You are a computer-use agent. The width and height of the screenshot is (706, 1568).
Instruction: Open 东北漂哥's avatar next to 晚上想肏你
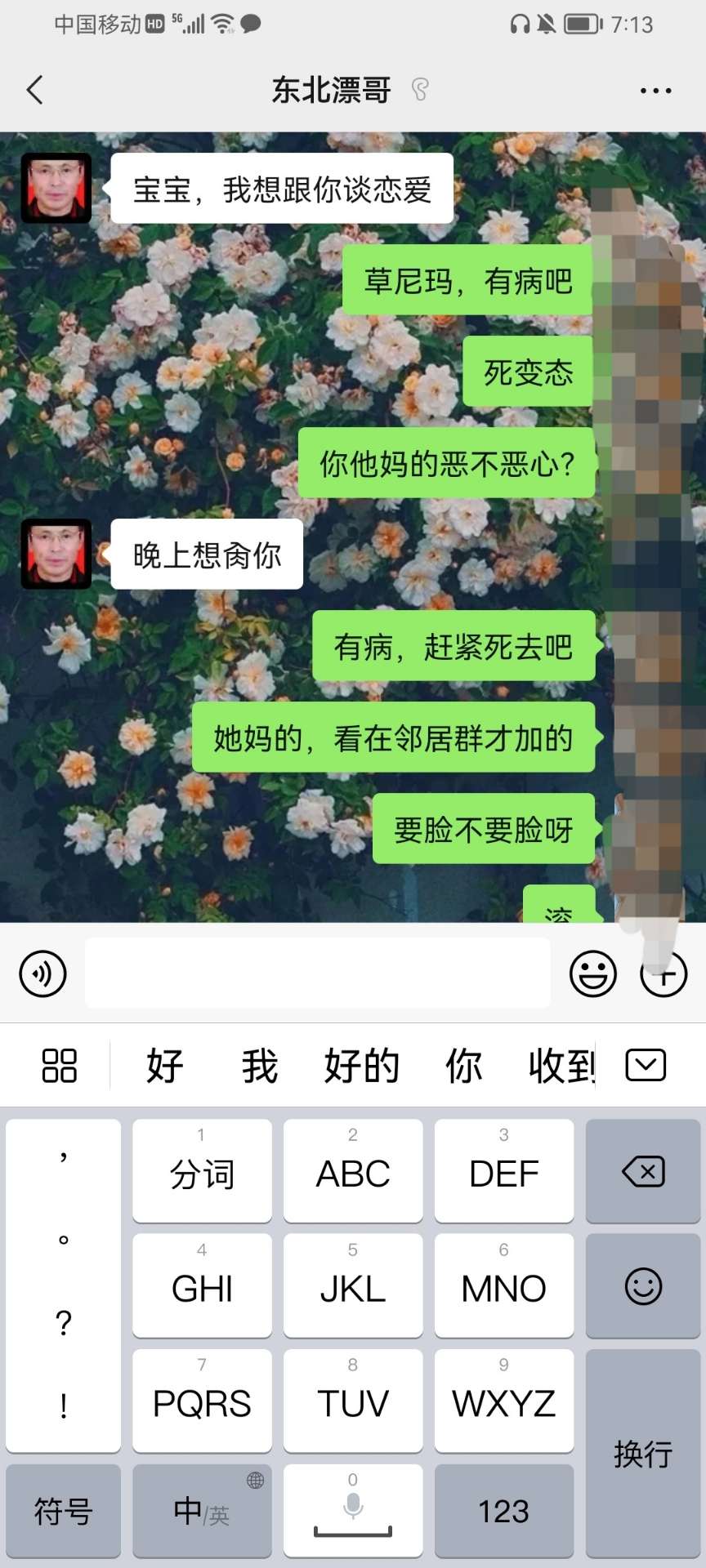coord(56,554)
